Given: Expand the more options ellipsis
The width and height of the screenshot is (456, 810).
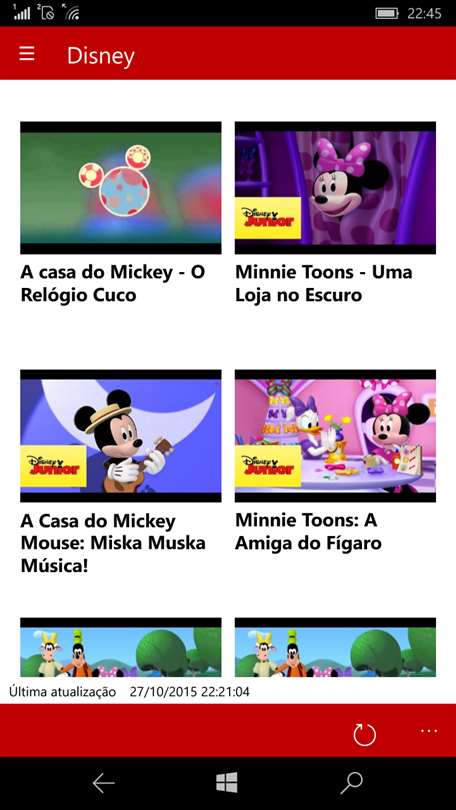Looking at the screenshot, I should pos(429,730).
